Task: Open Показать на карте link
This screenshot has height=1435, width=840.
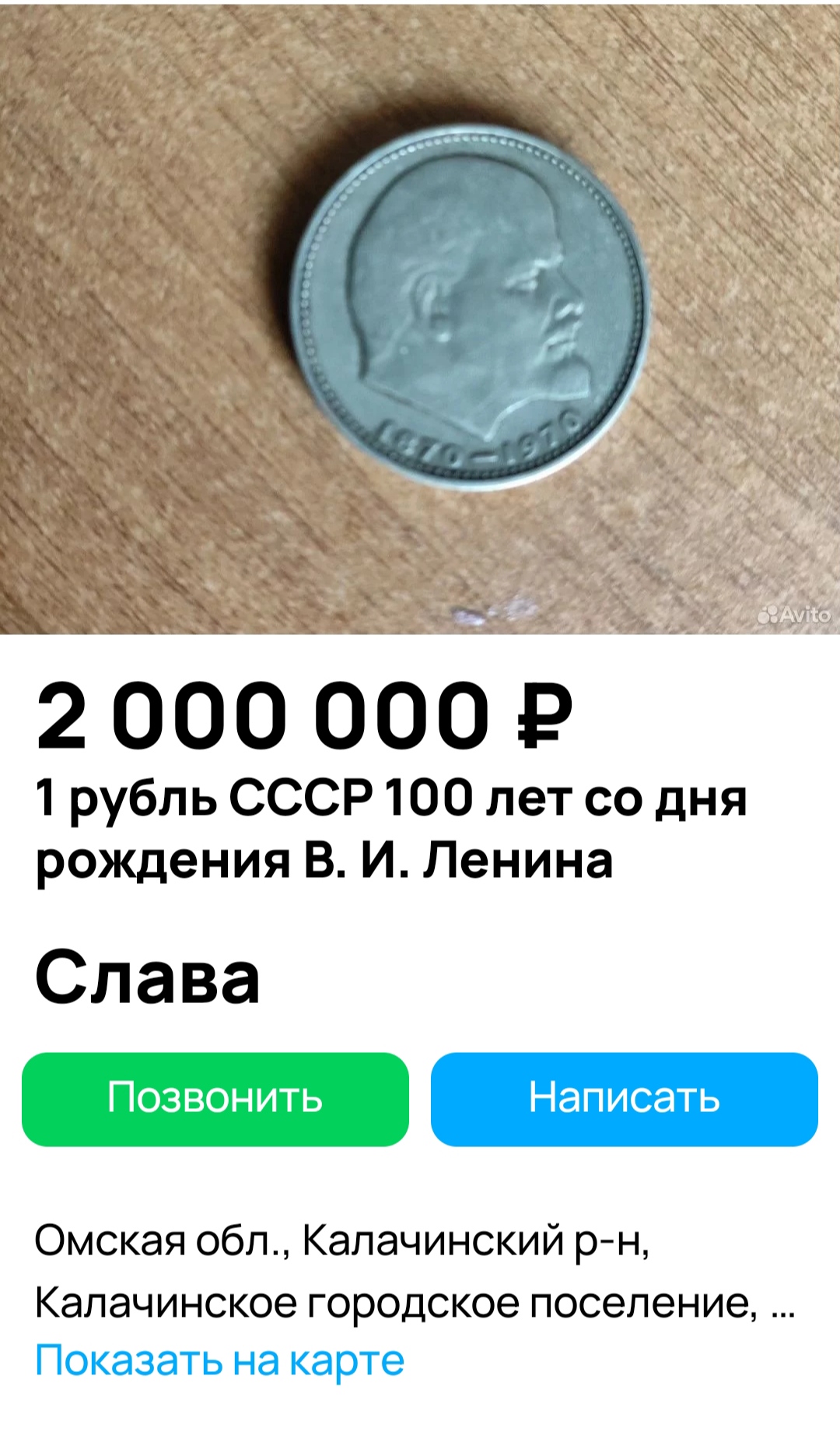Action: (x=220, y=1360)
